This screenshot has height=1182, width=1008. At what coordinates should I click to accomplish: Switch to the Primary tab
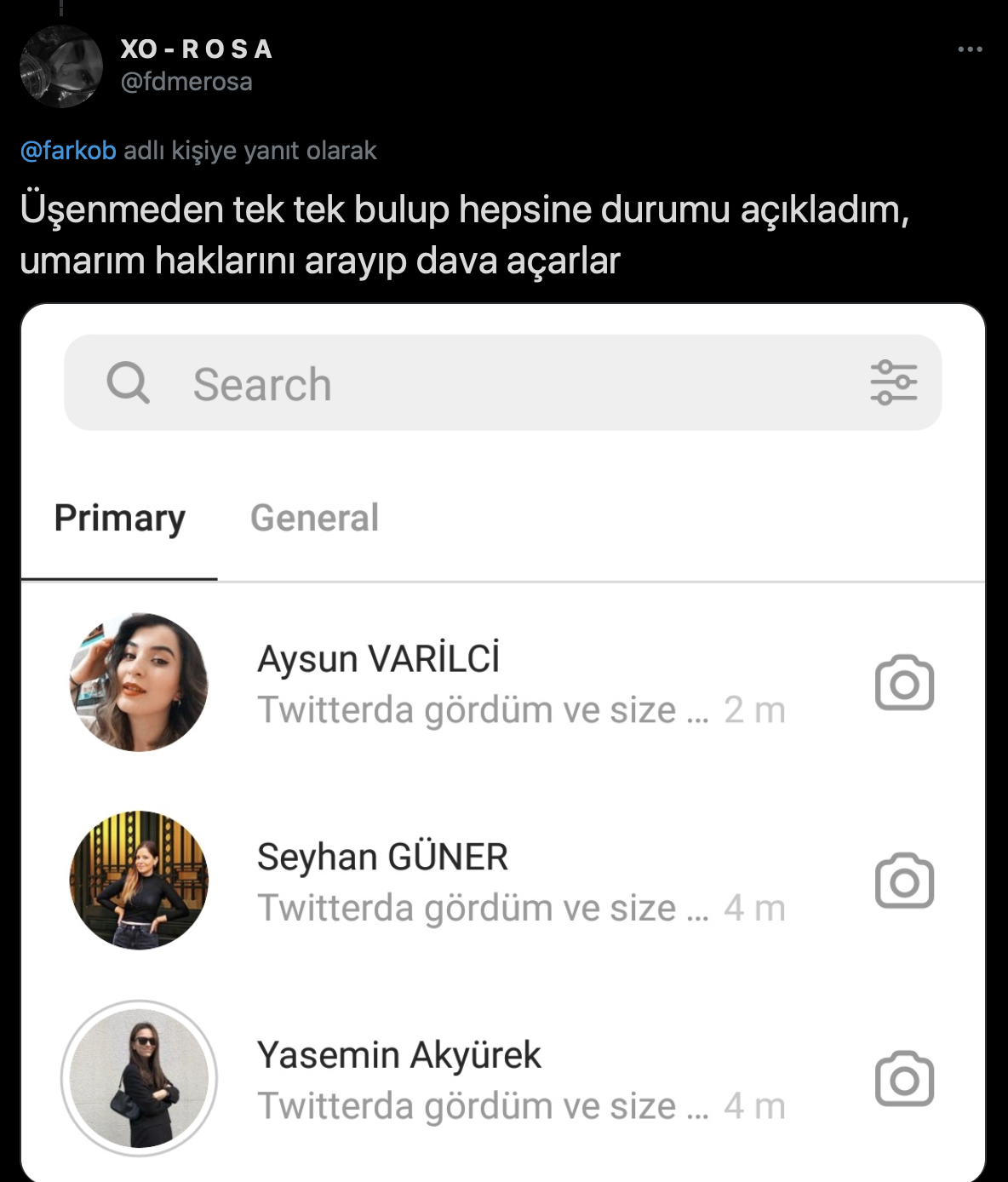pyautogui.click(x=120, y=518)
